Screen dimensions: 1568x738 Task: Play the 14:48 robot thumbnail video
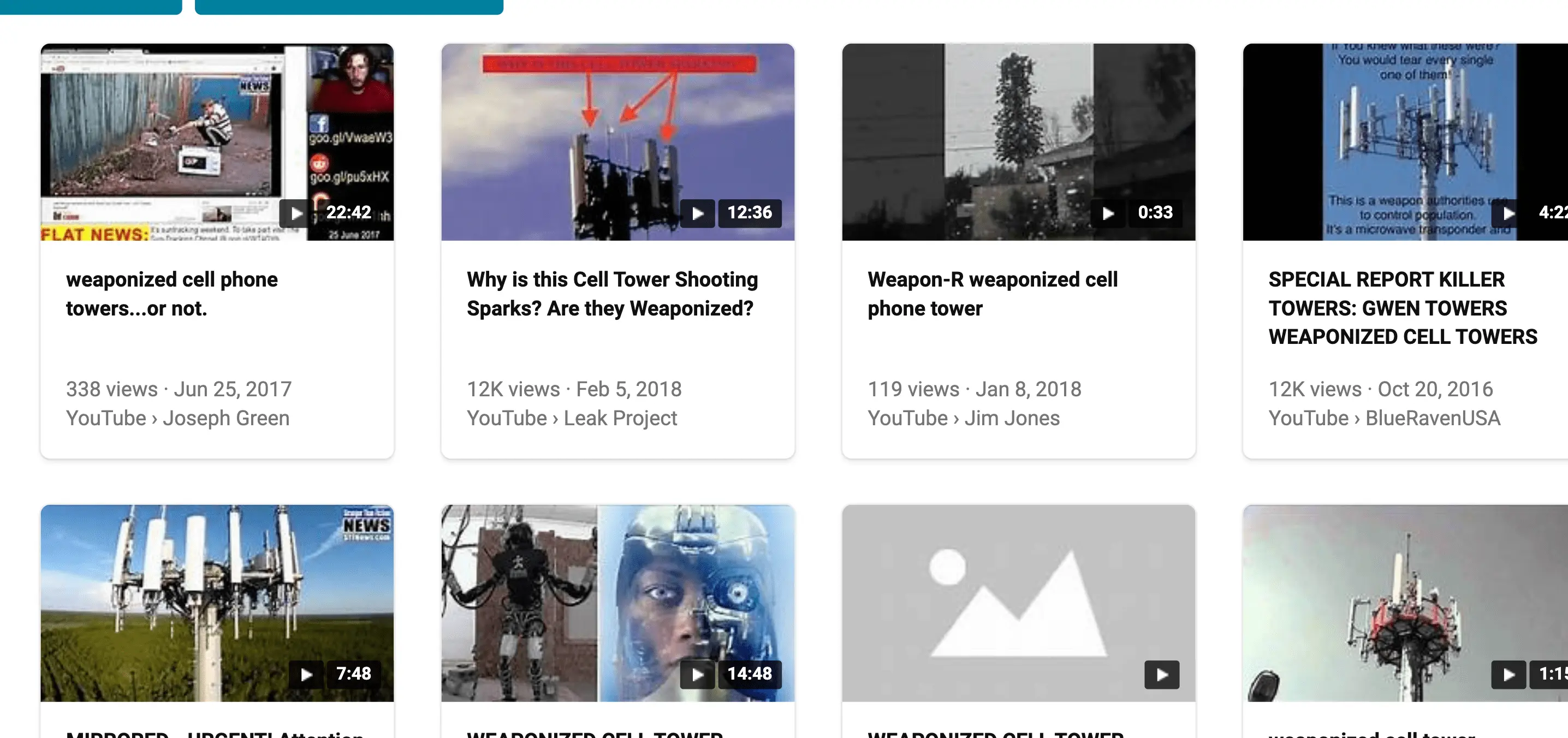[617, 602]
